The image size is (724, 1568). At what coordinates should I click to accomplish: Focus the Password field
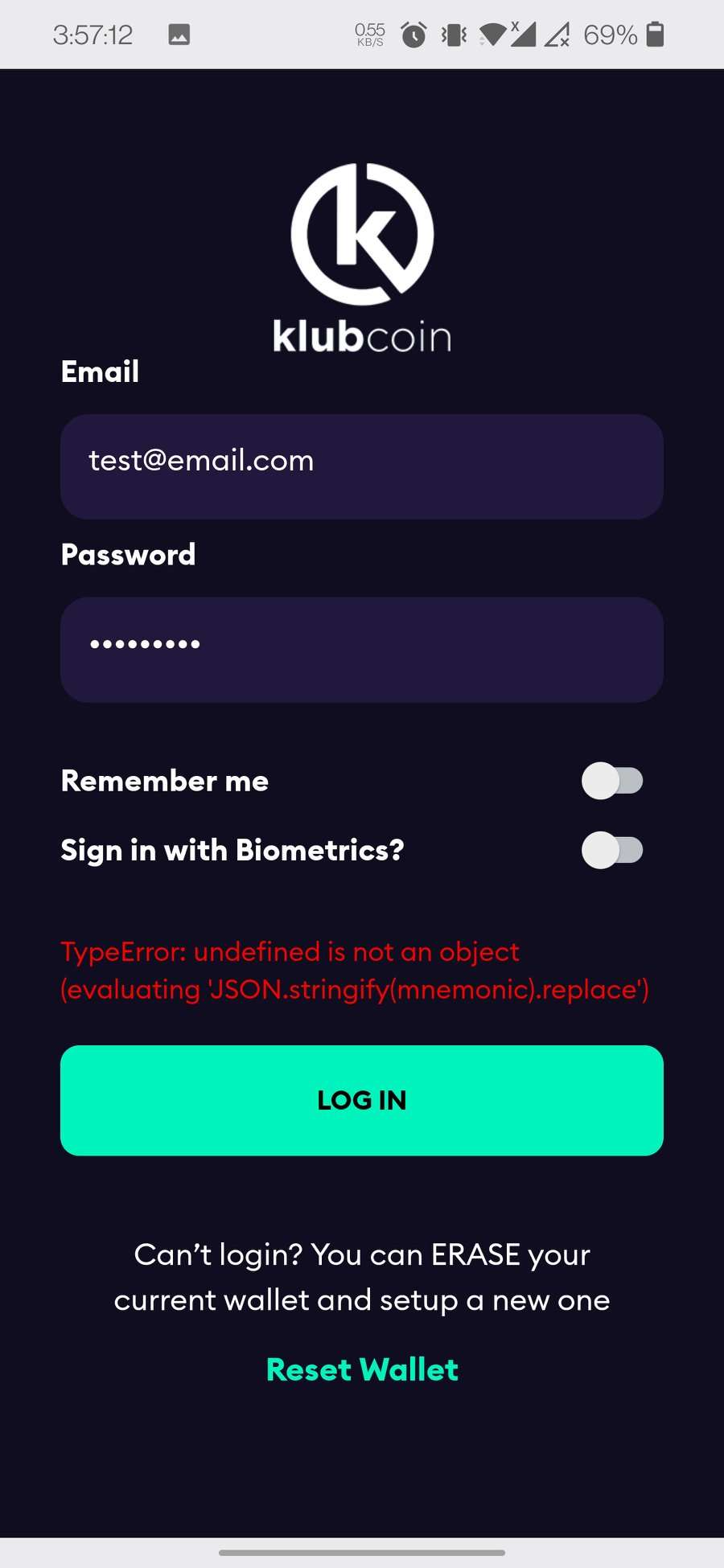pos(361,649)
